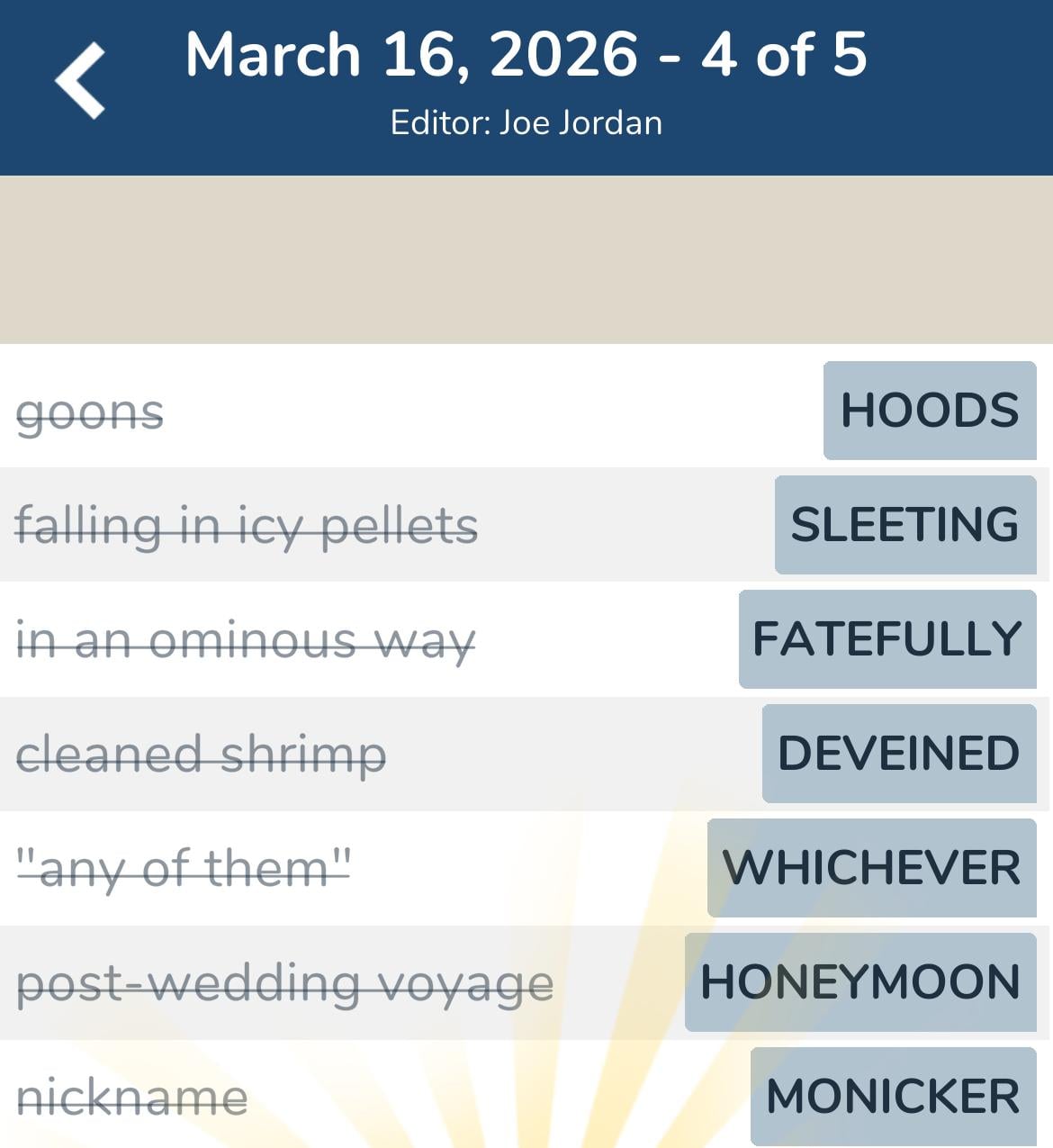1053x1148 pixels.
Task: Click the clue 'in an ominous way'
Action: point(244,641)
